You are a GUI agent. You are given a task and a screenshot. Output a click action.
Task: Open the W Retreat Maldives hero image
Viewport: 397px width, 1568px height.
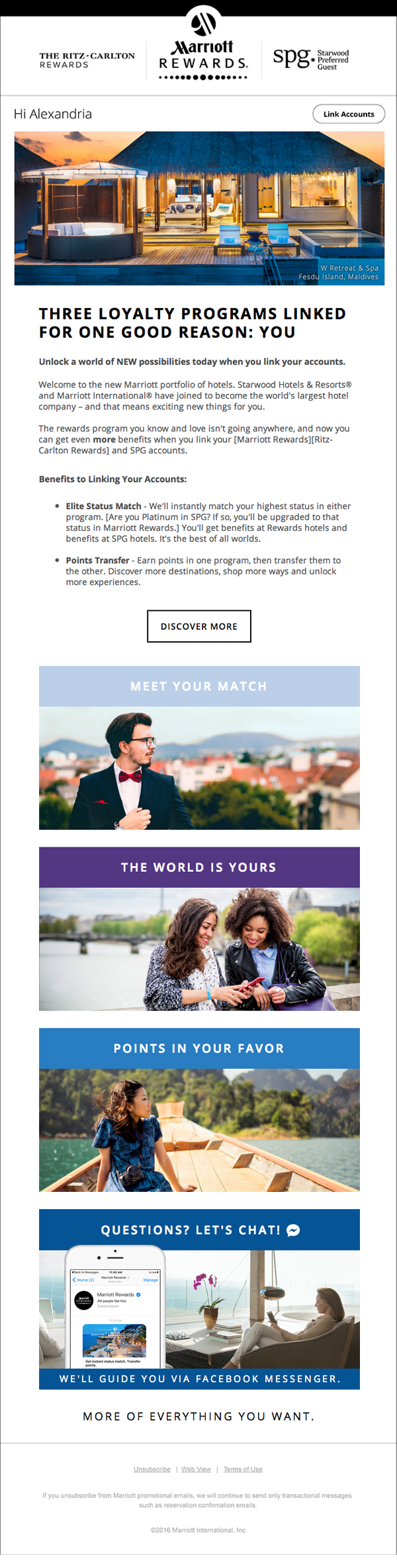198,208
